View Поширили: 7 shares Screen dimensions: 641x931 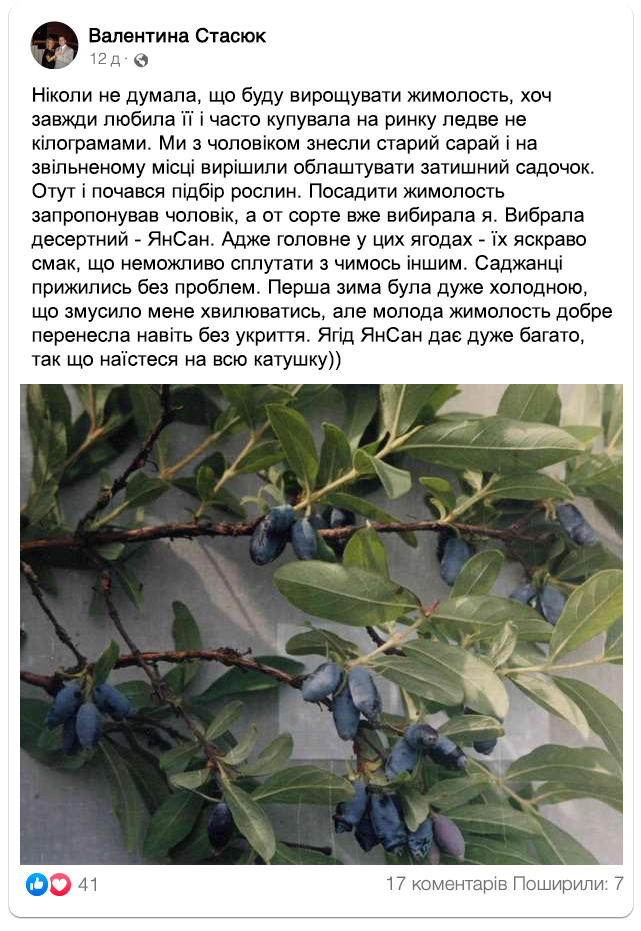pyautogui.click(x=568, y=885)
